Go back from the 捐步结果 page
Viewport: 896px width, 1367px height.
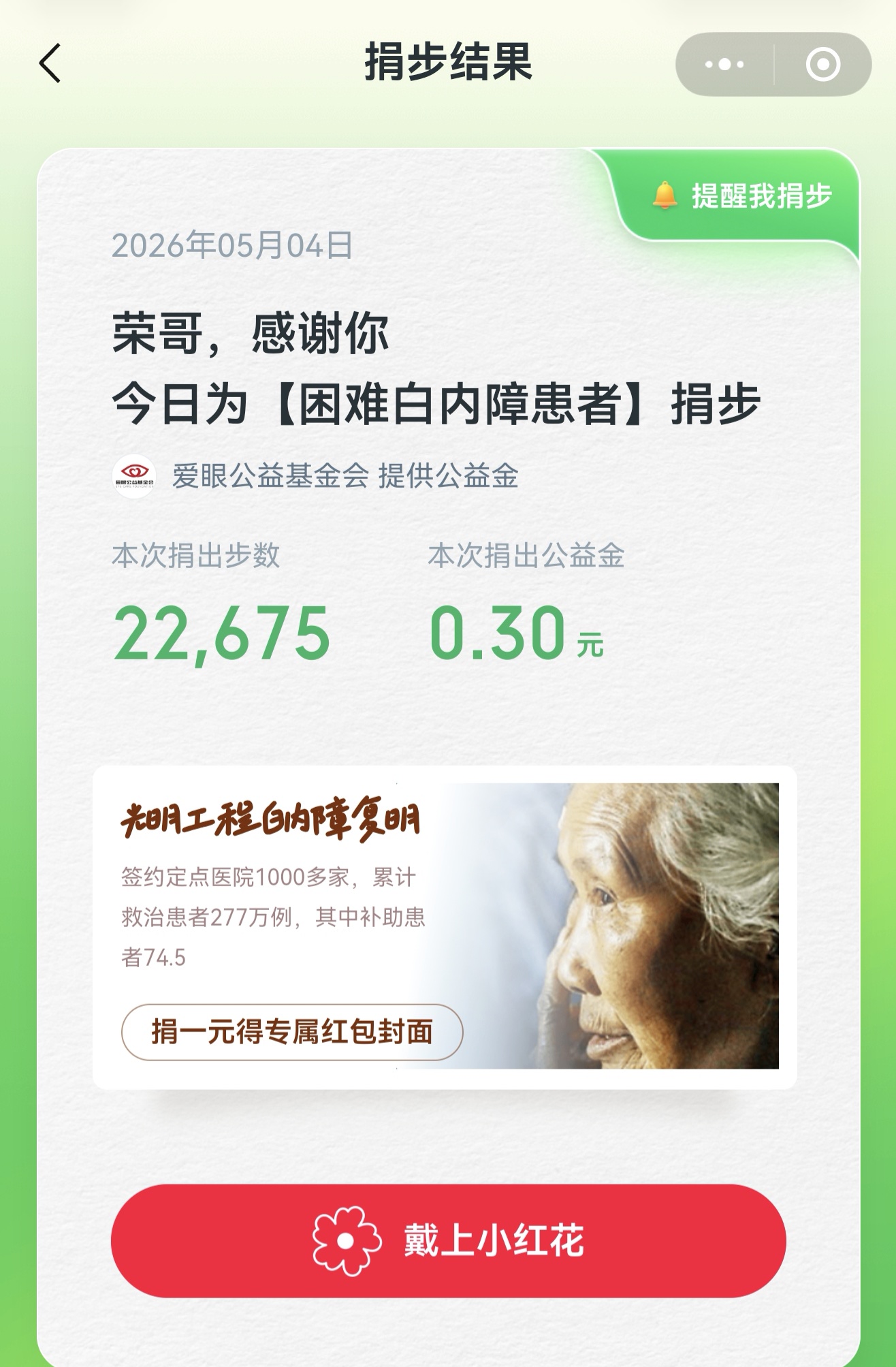point(50,63)
